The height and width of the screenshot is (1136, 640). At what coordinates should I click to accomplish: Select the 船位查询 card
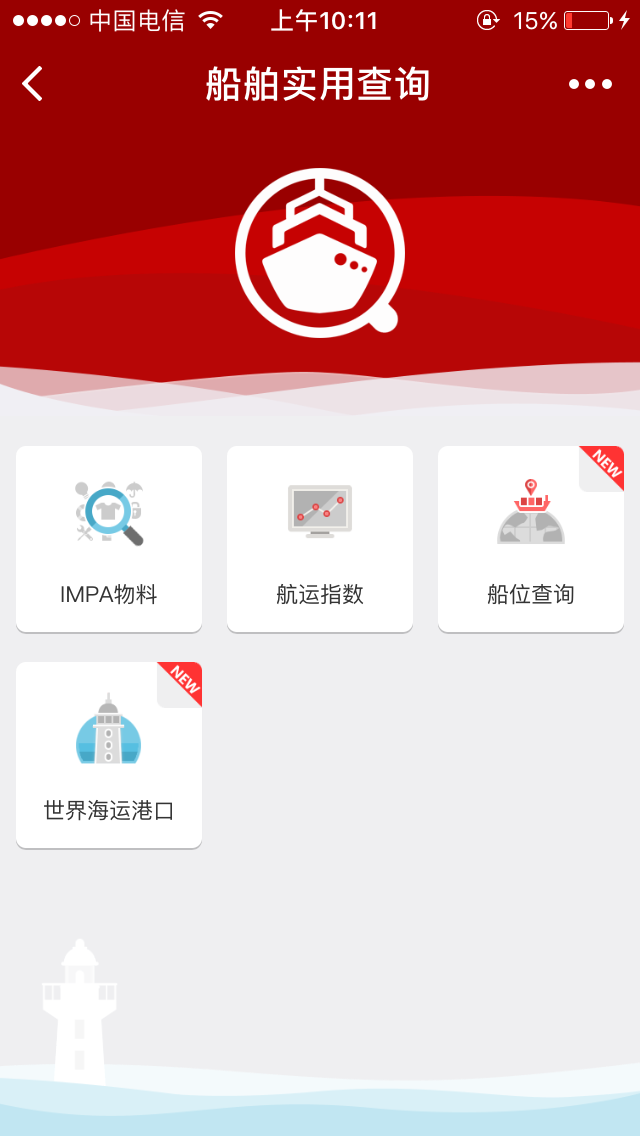pyautogui.click(x=530, y=539)
